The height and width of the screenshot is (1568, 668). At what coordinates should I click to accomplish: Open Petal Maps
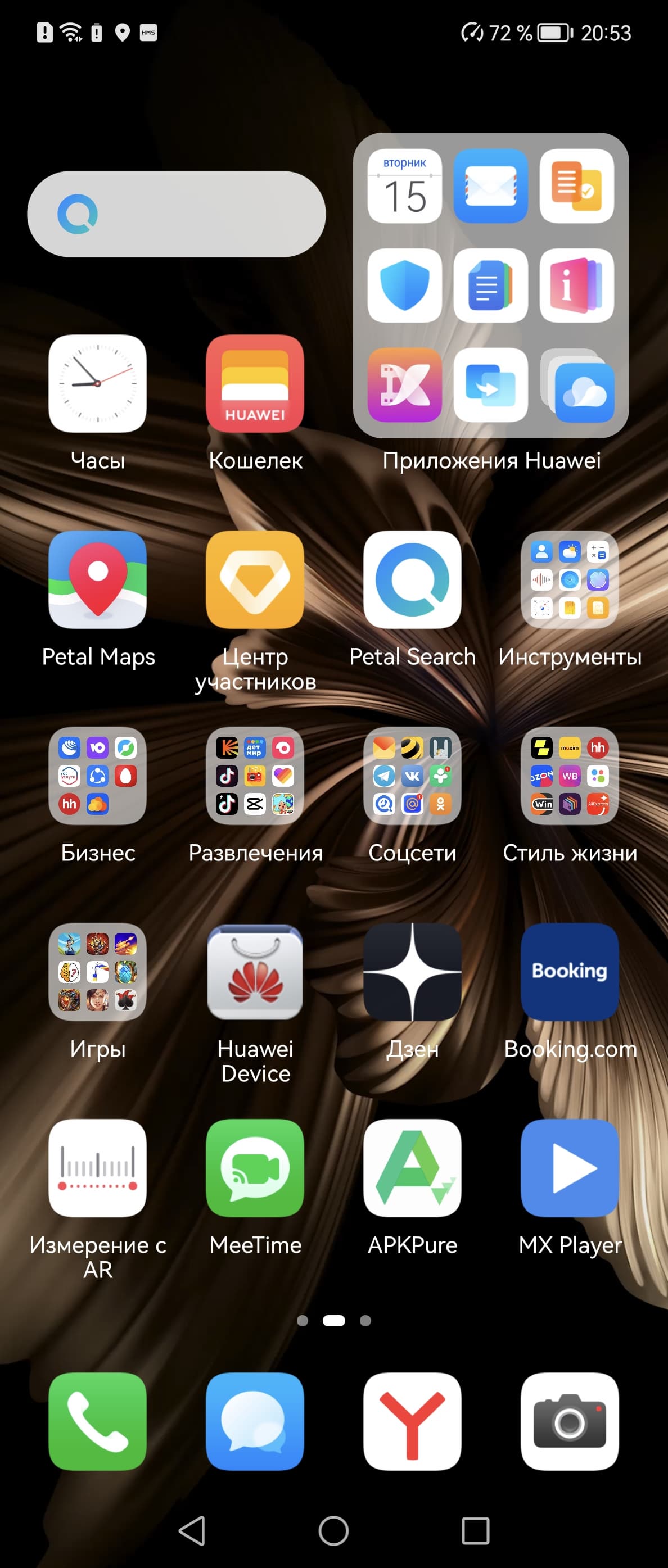click(x=97, y=579)
